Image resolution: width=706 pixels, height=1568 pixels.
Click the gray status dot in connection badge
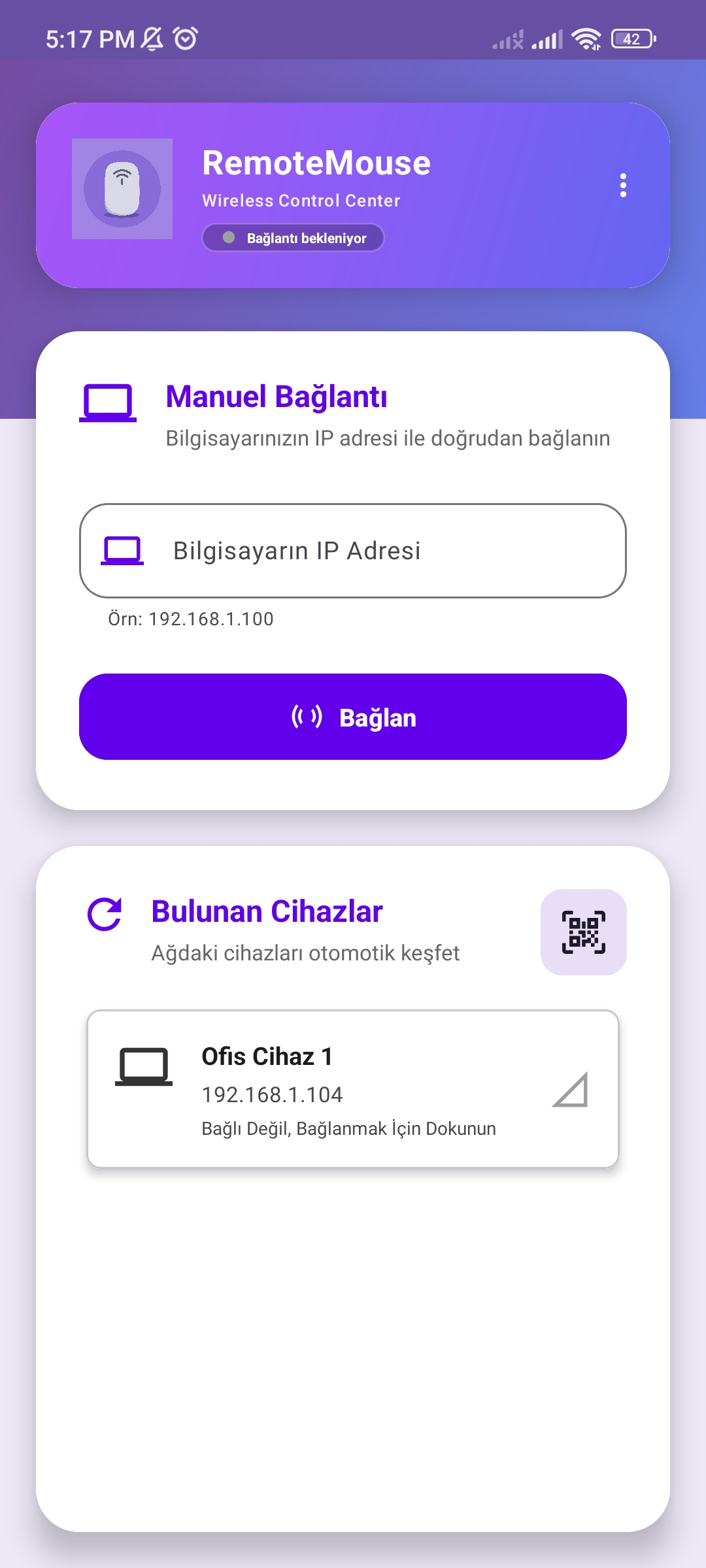(228, 238)
